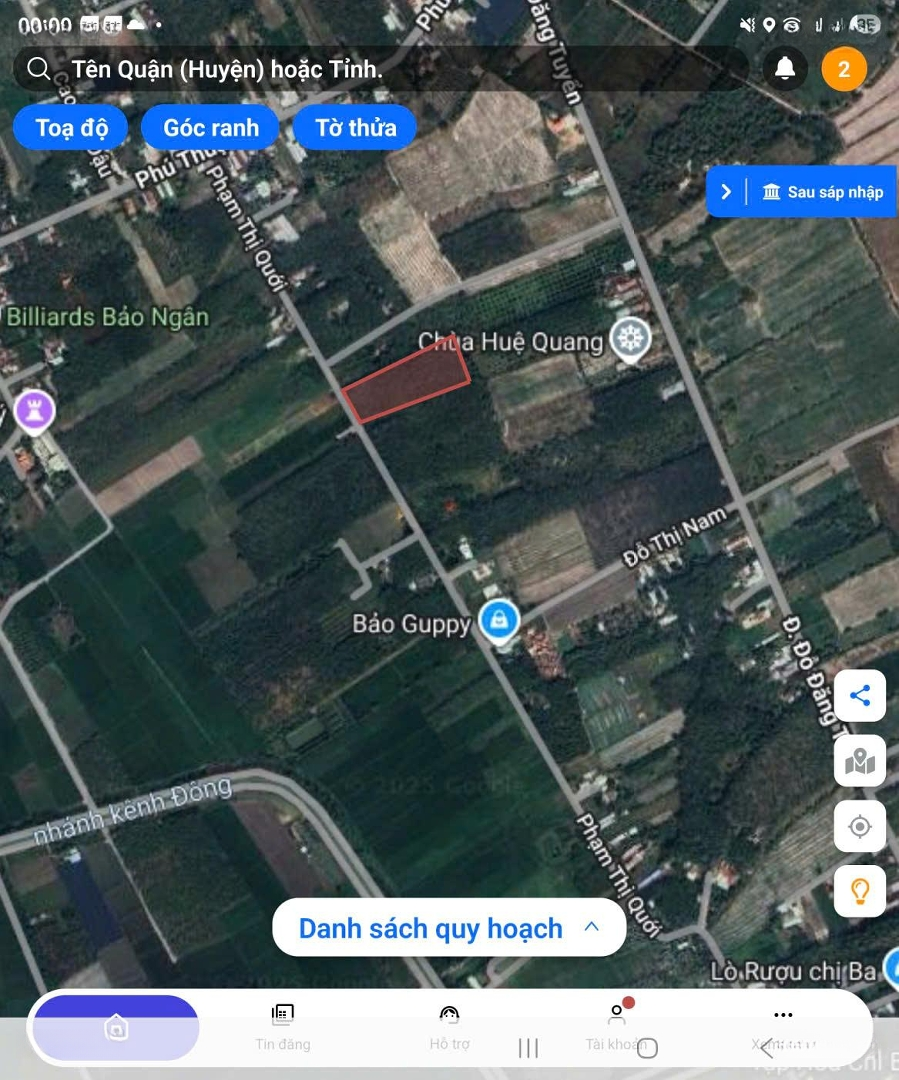Screen dimensions: 899x1080
Task: Center map on my current location
Action: coord(859,827)
